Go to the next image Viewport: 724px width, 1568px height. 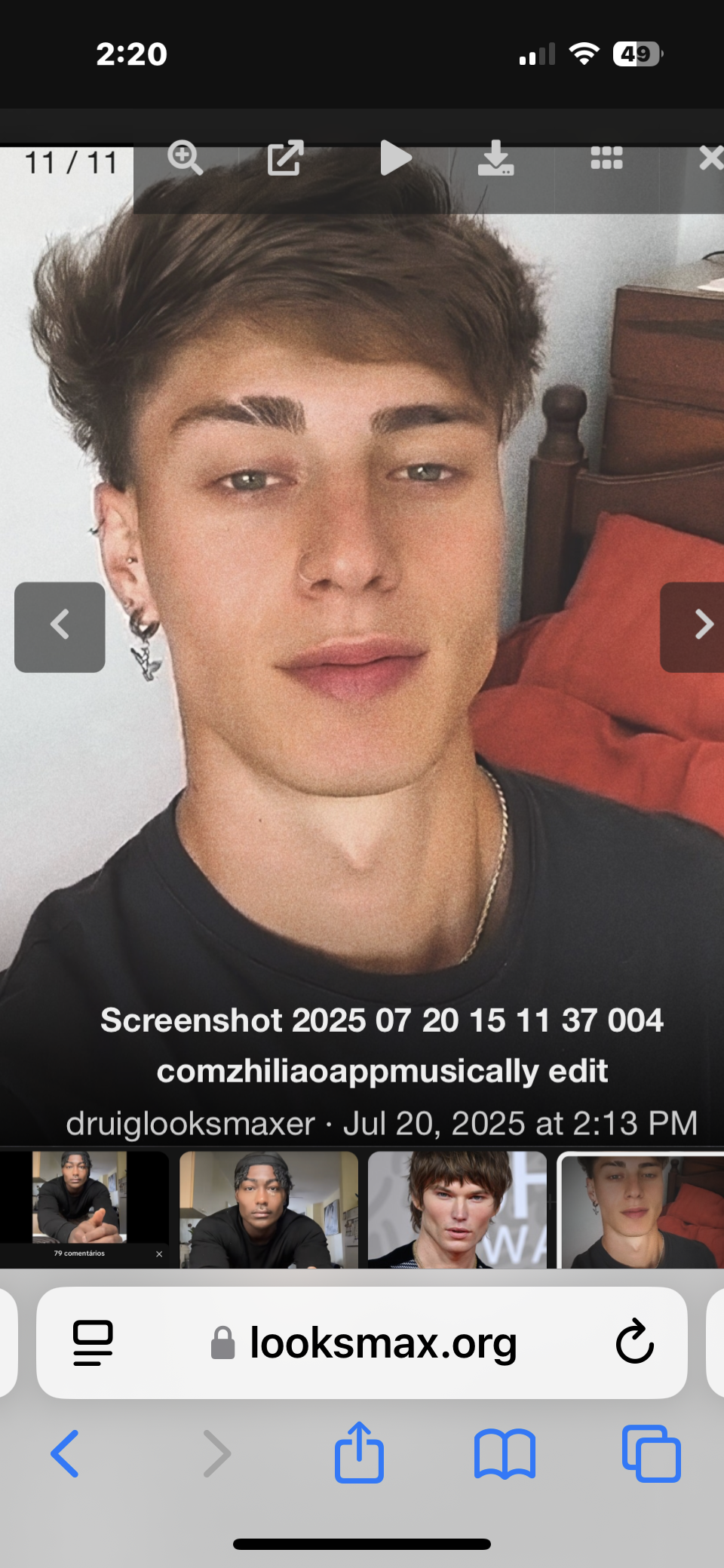coord(694,626)
